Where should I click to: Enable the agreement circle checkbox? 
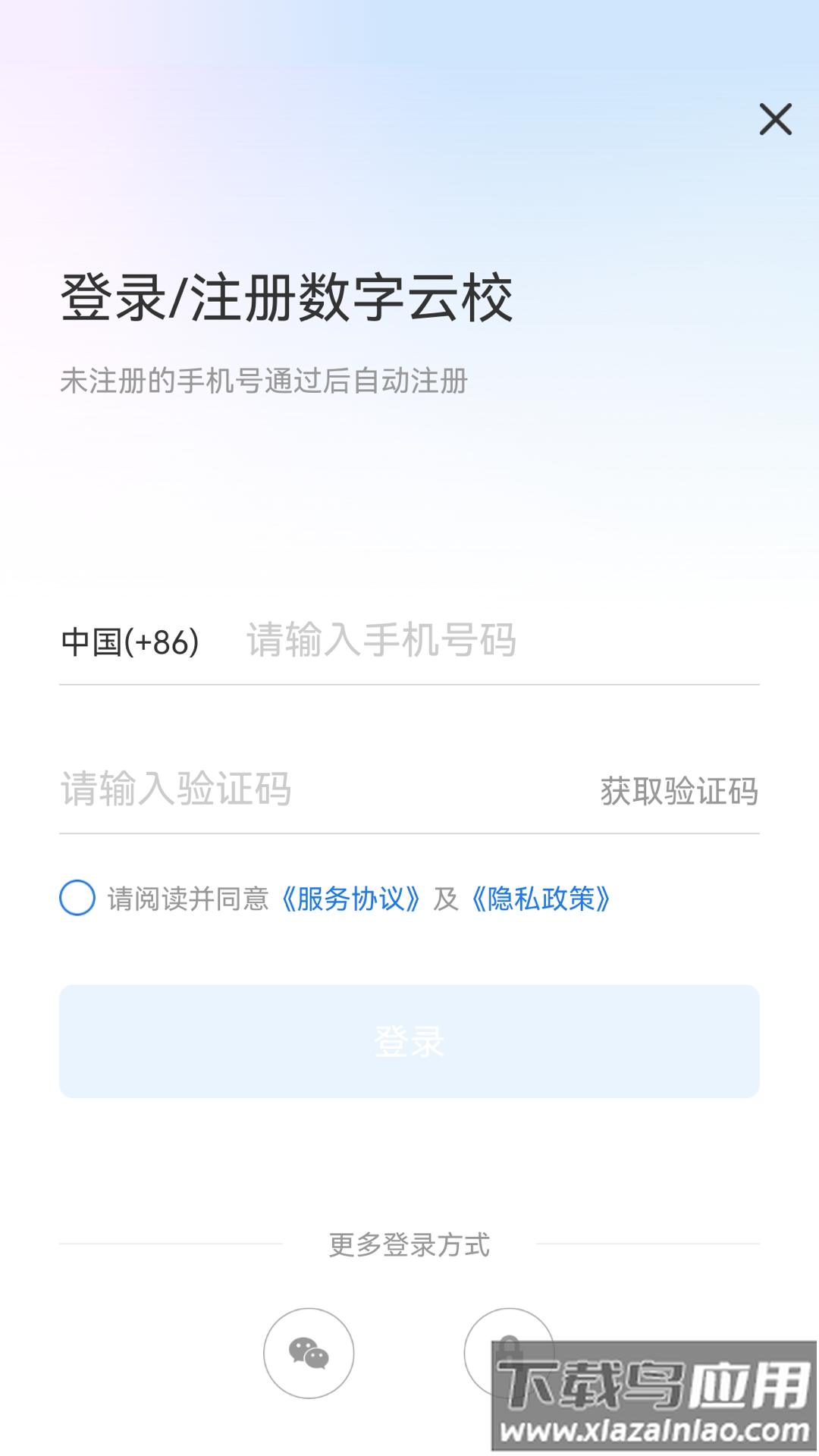tap(76, 899)
